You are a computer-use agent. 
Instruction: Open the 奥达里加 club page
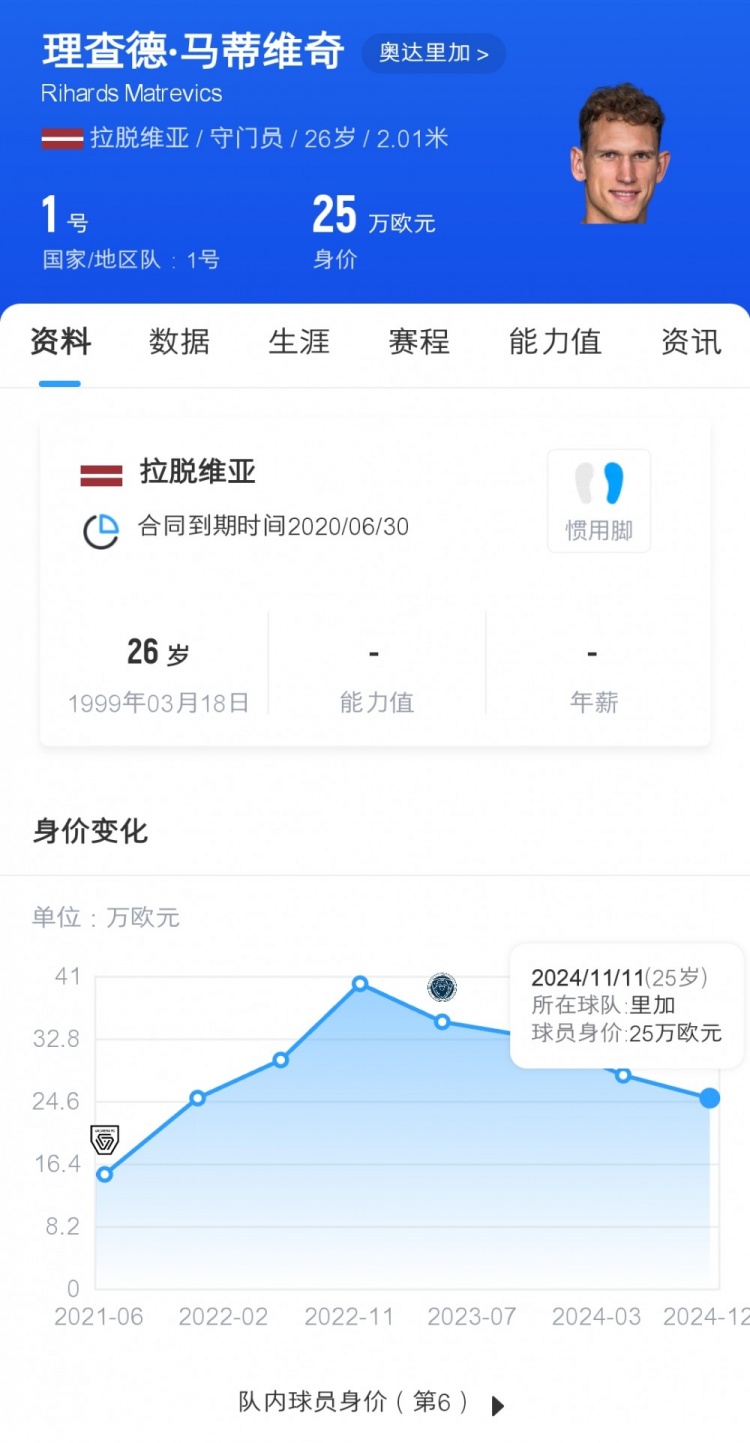433,53
